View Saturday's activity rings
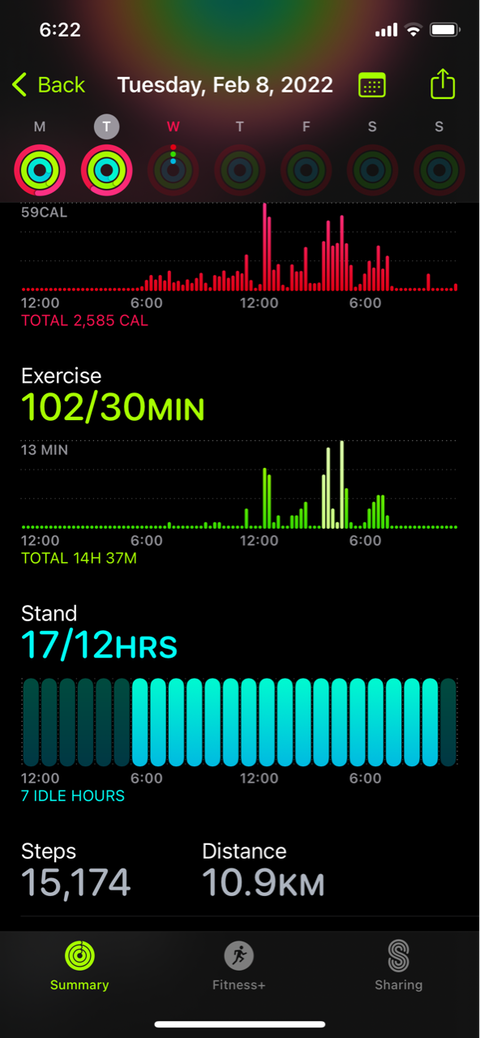Viewport: 480px width, 1038px height. pos(373,170)
